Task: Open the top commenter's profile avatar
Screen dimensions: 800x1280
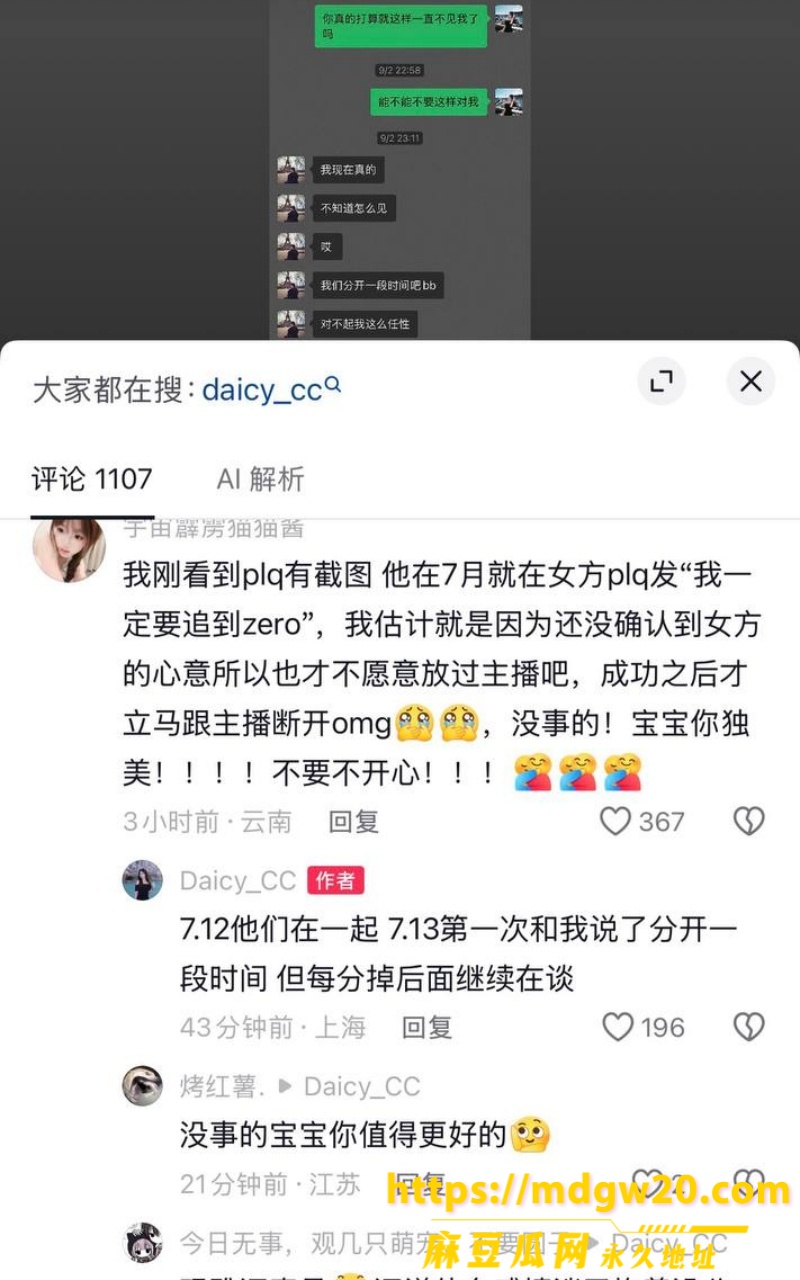Action: click(69, 546)
